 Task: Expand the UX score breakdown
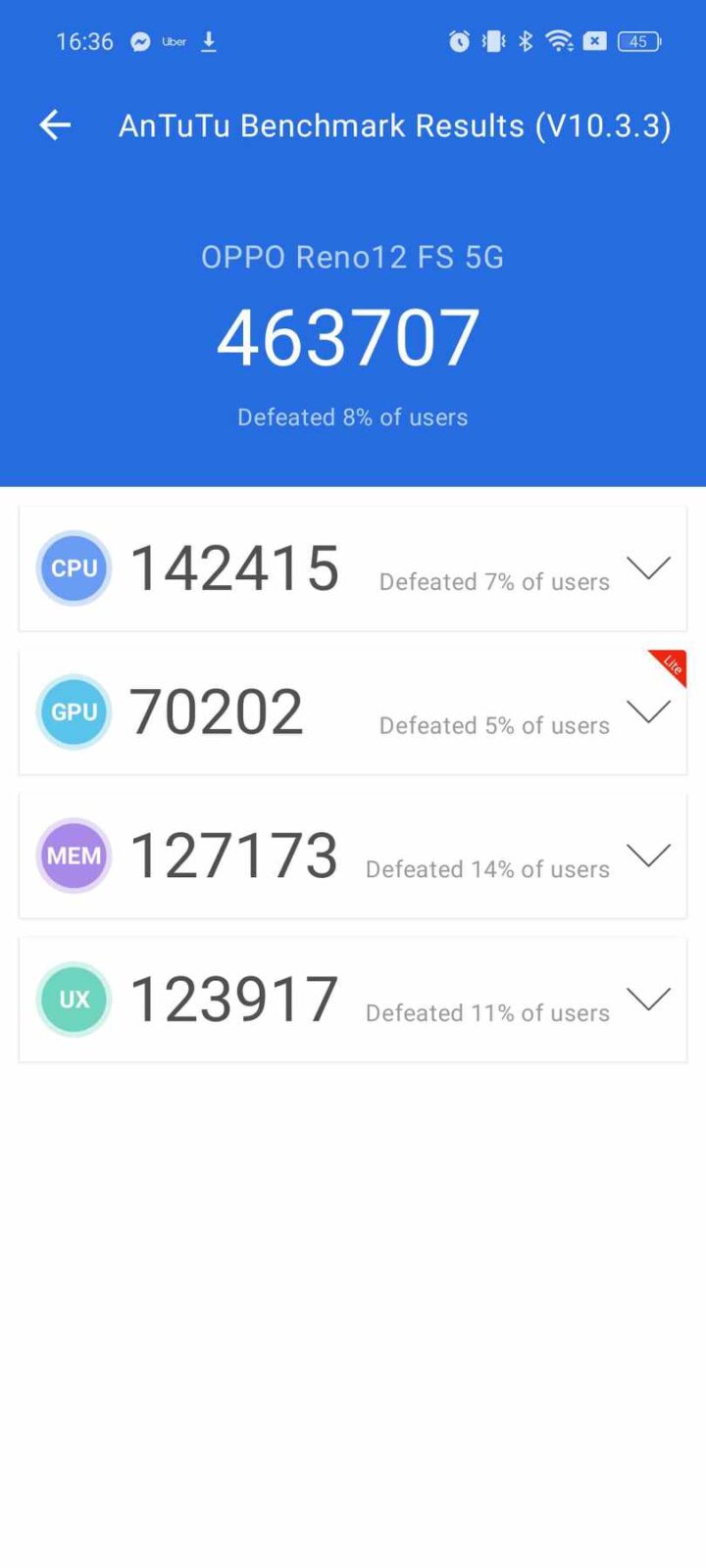[x=648, y=1000]
